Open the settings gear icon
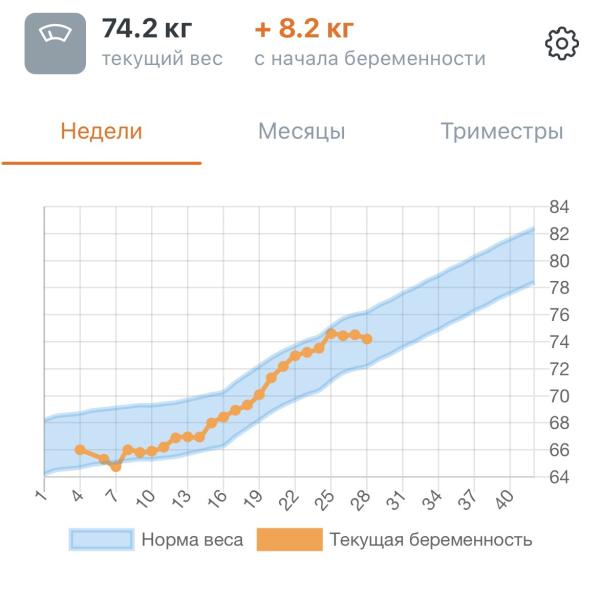Screen dimensions: 601x600 [x=562, y=43]
